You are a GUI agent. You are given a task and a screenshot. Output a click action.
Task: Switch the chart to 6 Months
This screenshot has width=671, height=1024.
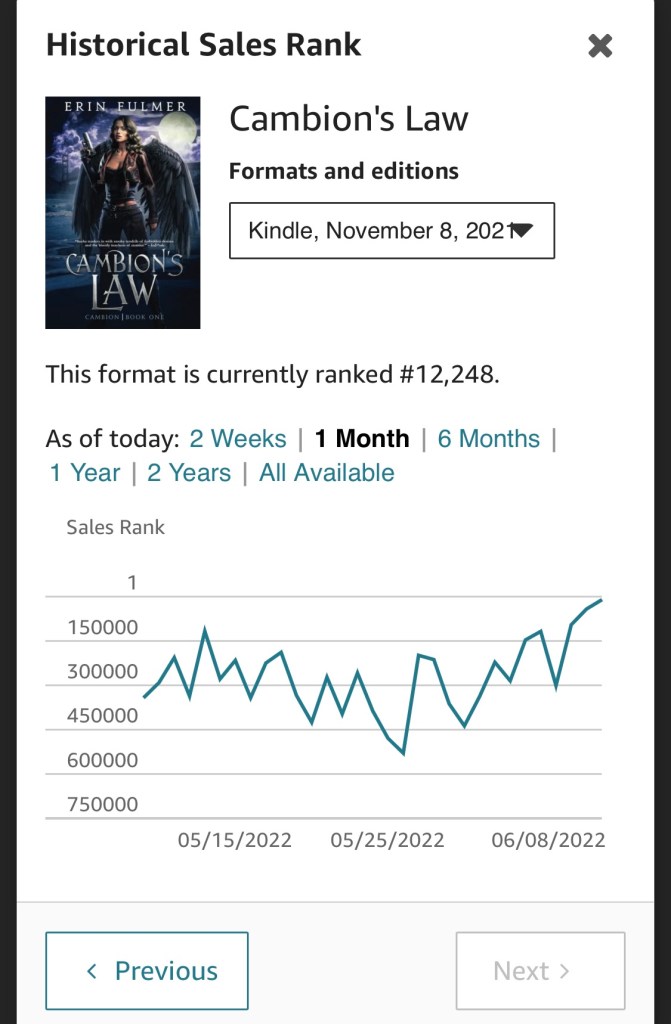tap(488, 439)
